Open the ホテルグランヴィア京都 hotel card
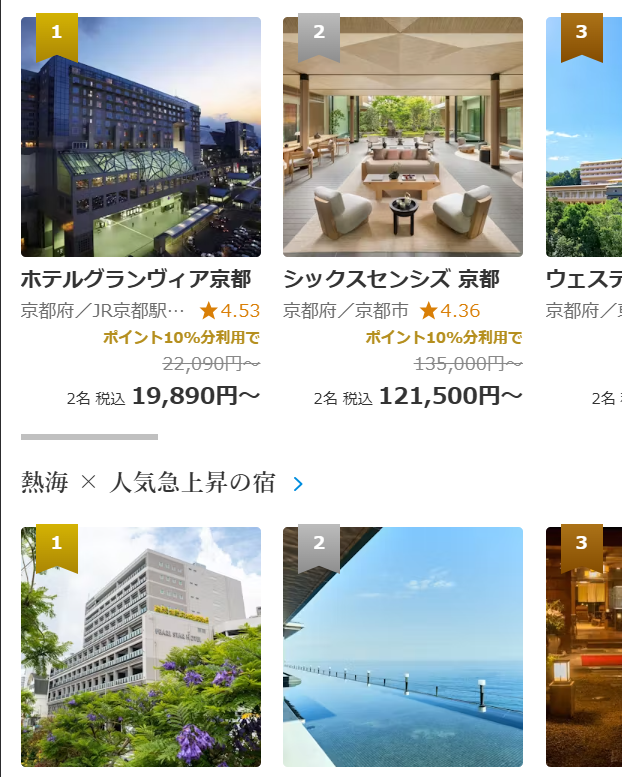 (140, 137)
